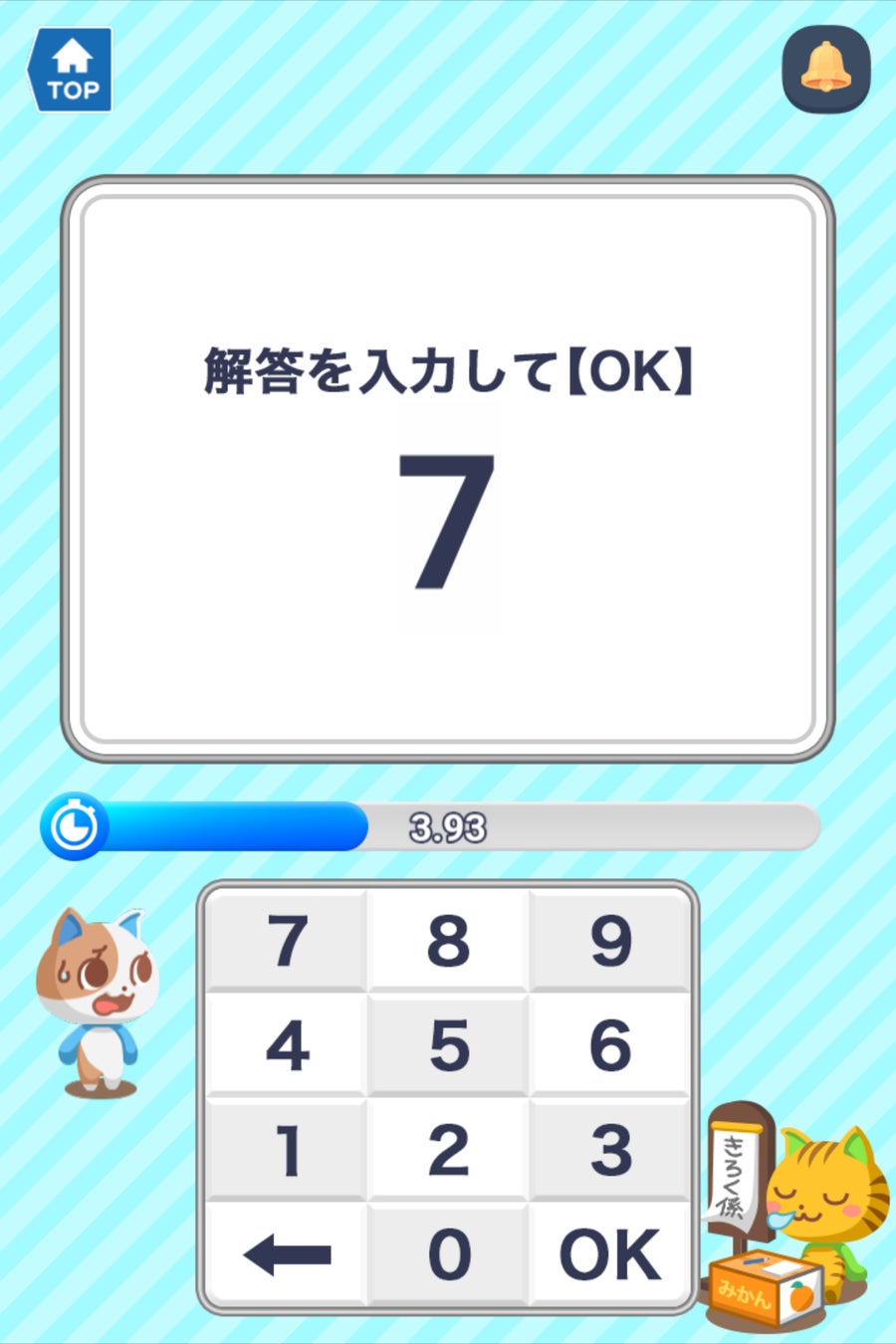Enter digit 9 on the keypad
This screenshot has height=1344, width=896.
[609, 941]
